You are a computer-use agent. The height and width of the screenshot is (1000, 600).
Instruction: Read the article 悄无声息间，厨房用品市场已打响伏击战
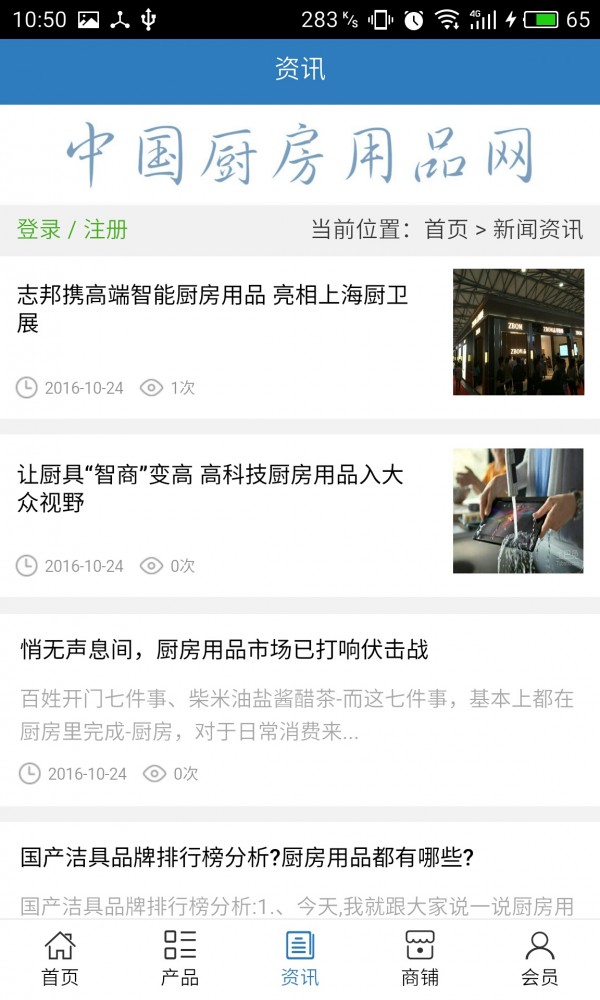[x=224, y=650]
